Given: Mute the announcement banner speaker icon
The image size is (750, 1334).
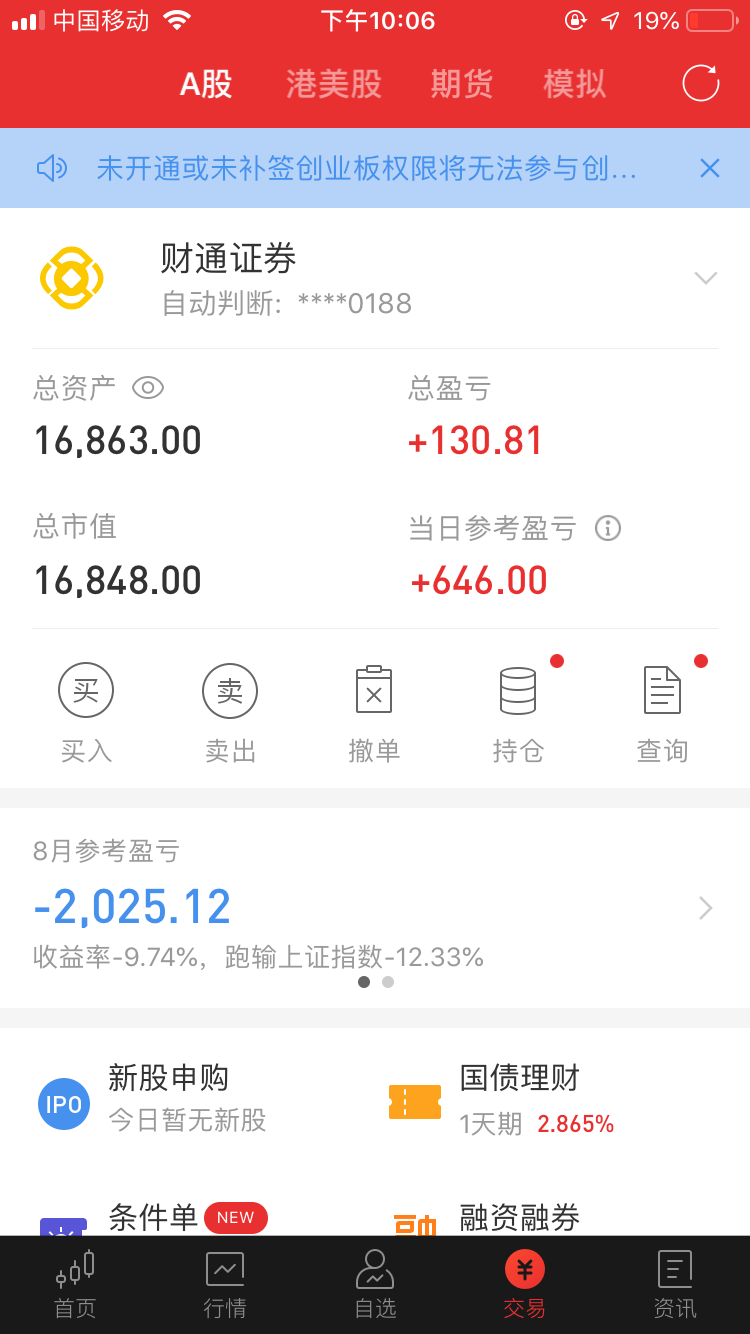Looking at the screenshot, I should pos(52,168).
